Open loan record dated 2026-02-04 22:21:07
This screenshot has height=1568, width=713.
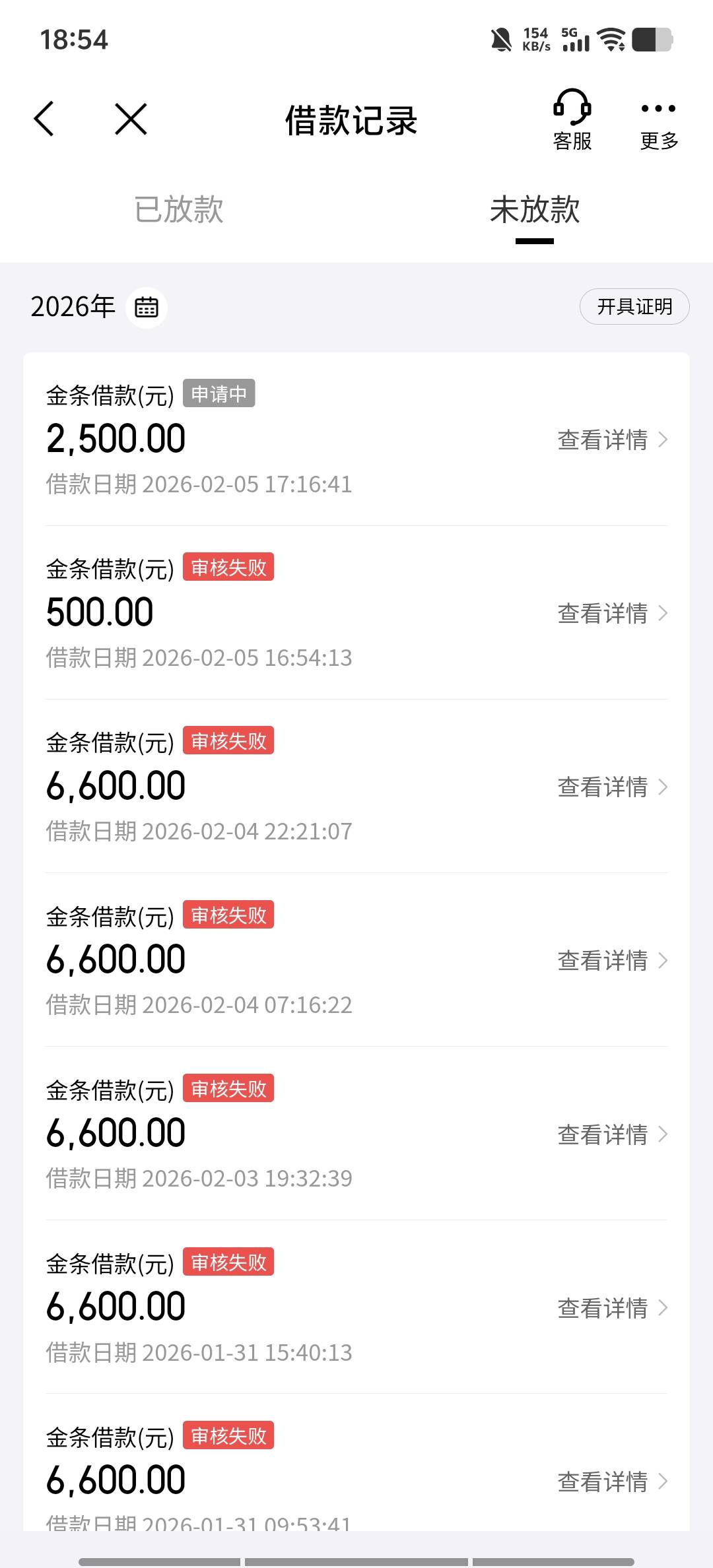pyautogui.click(x=612, y=787)
